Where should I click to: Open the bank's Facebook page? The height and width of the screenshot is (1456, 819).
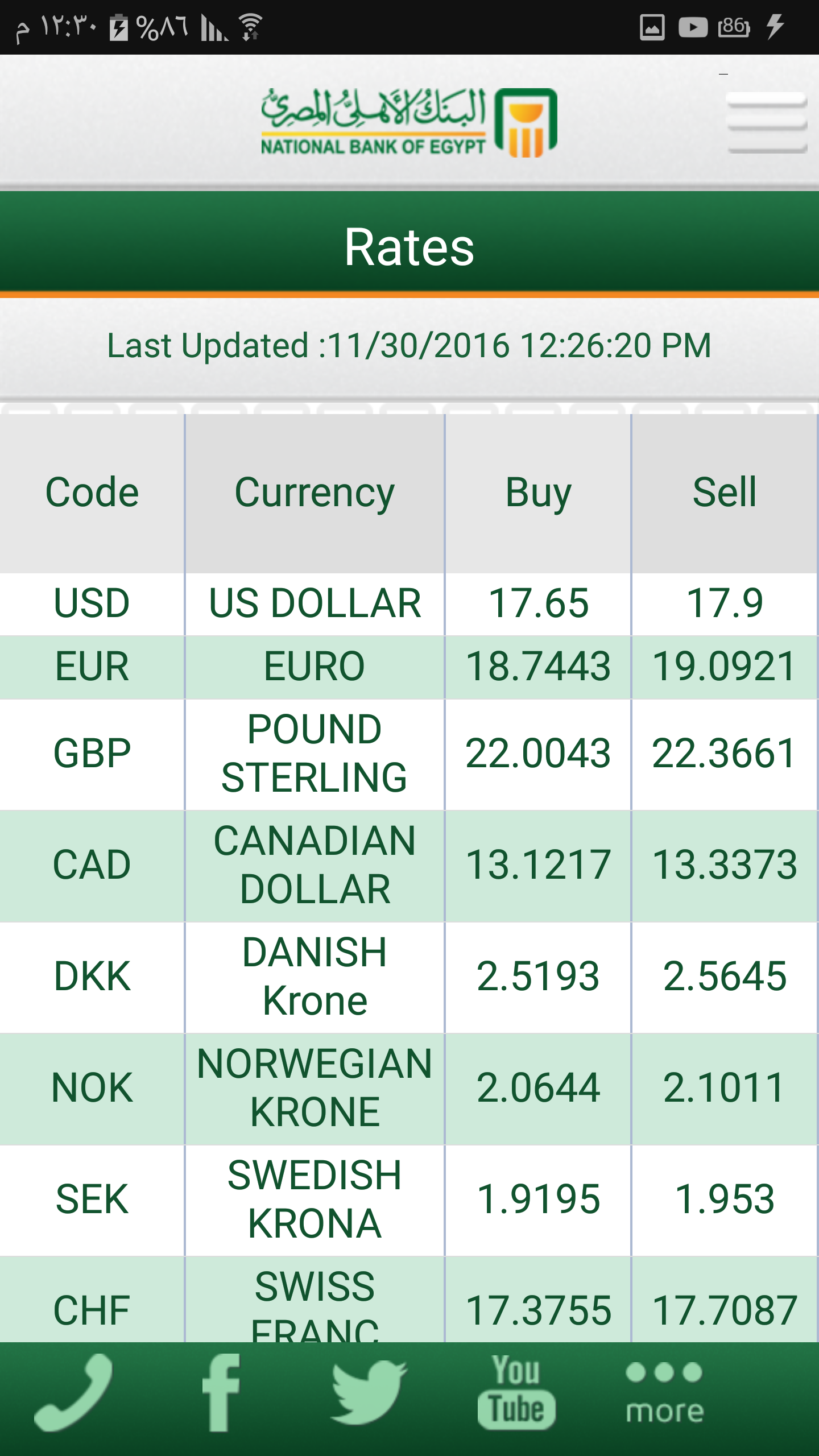pos(221,1392)
